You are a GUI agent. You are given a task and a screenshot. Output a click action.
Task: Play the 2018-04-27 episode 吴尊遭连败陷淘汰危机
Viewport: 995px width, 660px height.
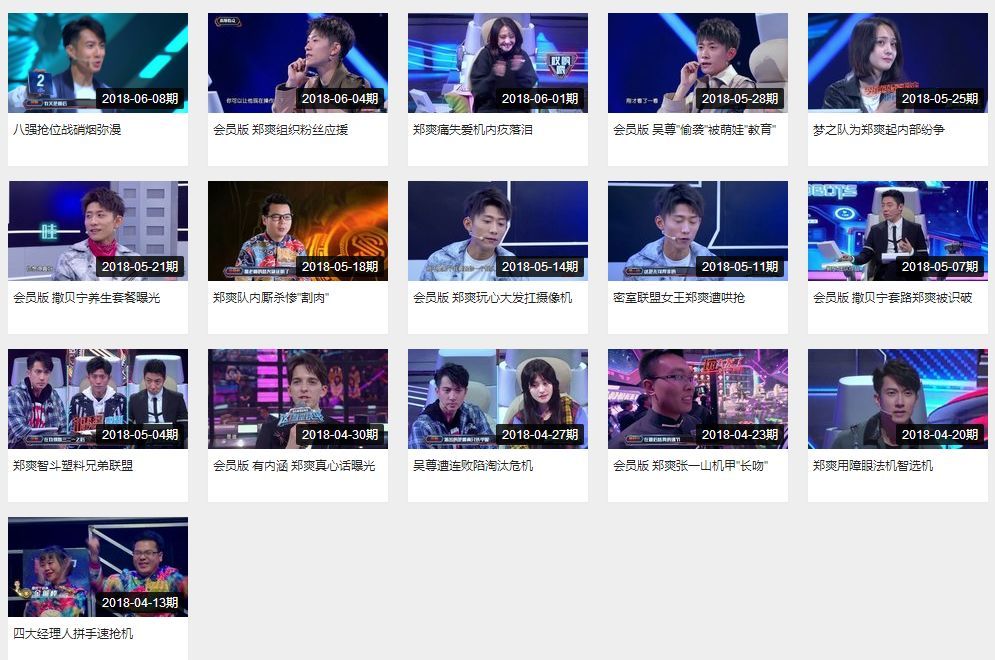[498, 399]
